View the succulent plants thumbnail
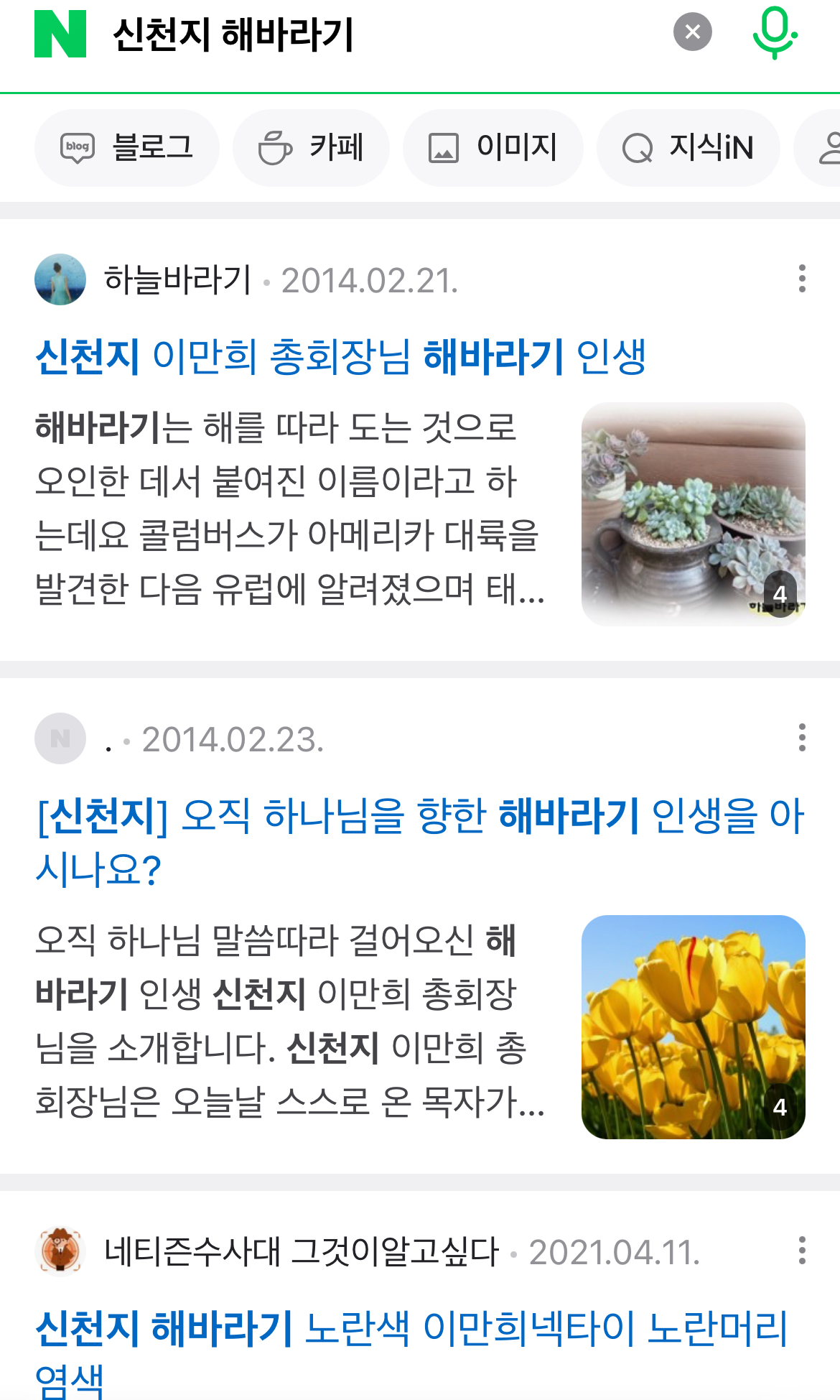Image resolution: width=840 pixels, height=1400 pixels. click(693, 514)
